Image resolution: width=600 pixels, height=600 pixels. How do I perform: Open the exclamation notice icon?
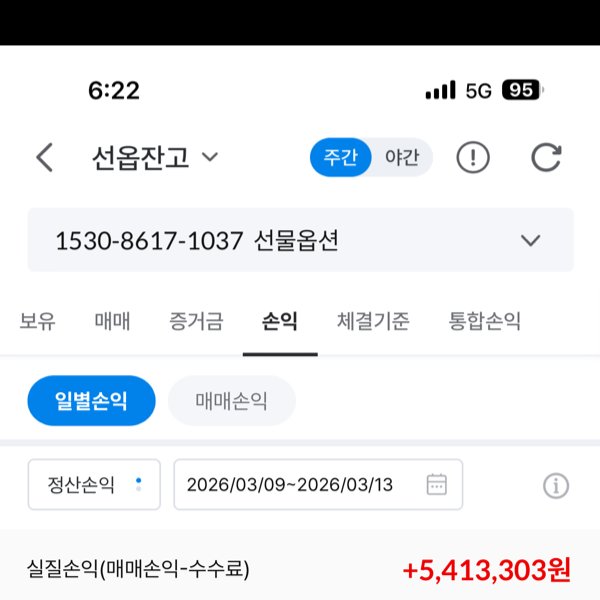click(473, 158)
